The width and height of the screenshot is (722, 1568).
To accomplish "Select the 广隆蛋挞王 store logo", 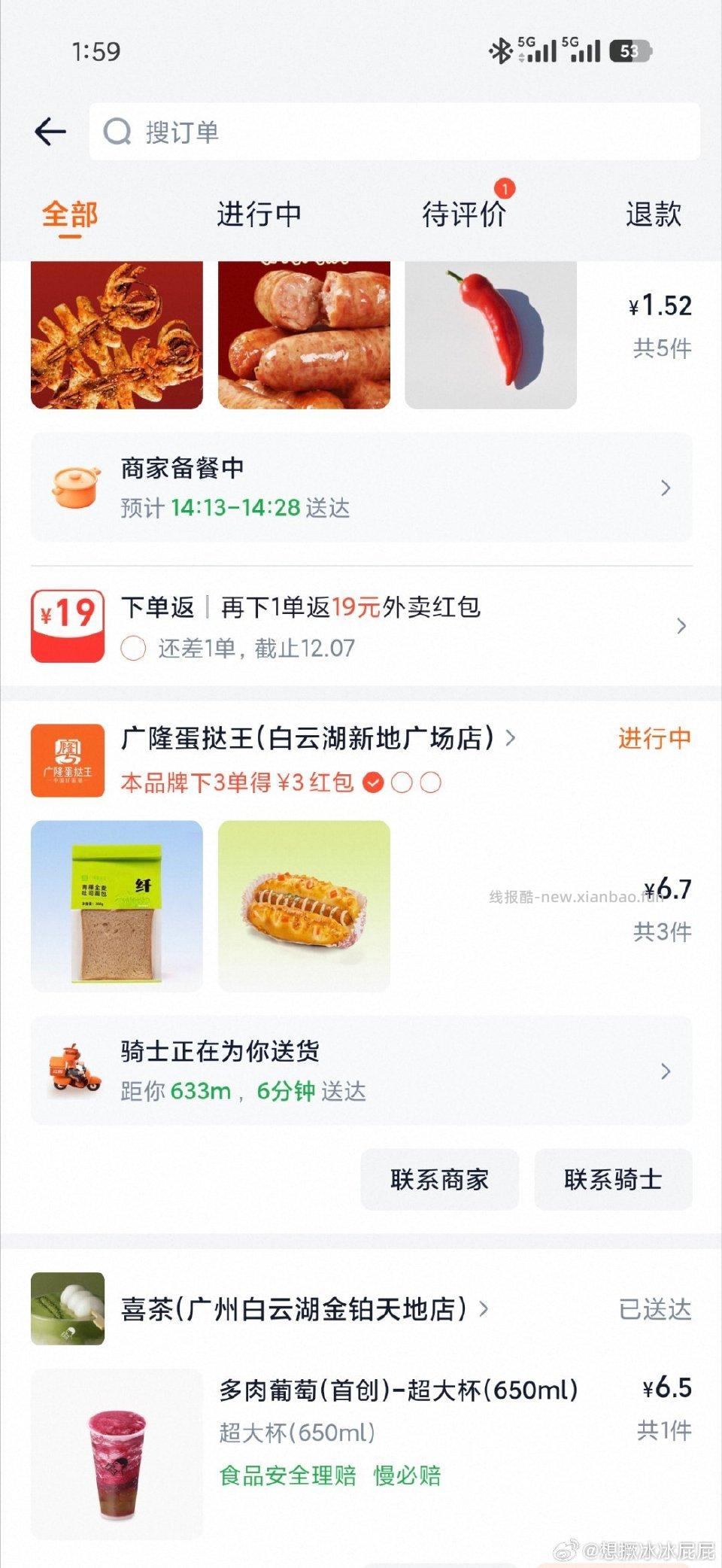I will (x=66, y=760).
